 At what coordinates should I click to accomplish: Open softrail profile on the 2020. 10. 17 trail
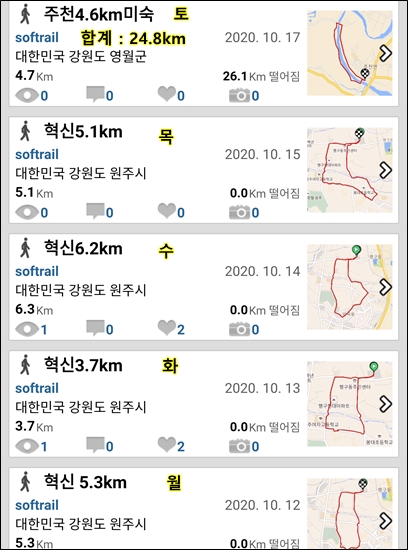click(x=37, y=38)
